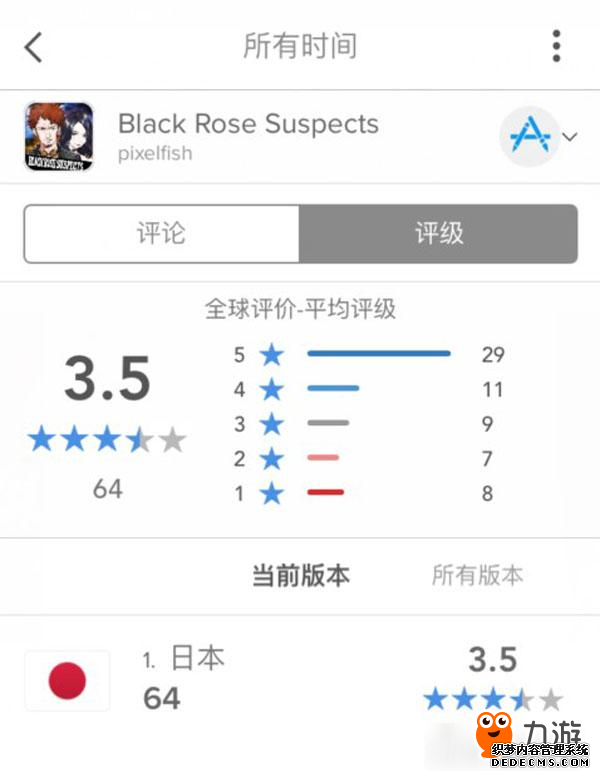This screenshot has width=600, height=777.
Task: Open the 日本 country rating row
Action: point(300,678)
